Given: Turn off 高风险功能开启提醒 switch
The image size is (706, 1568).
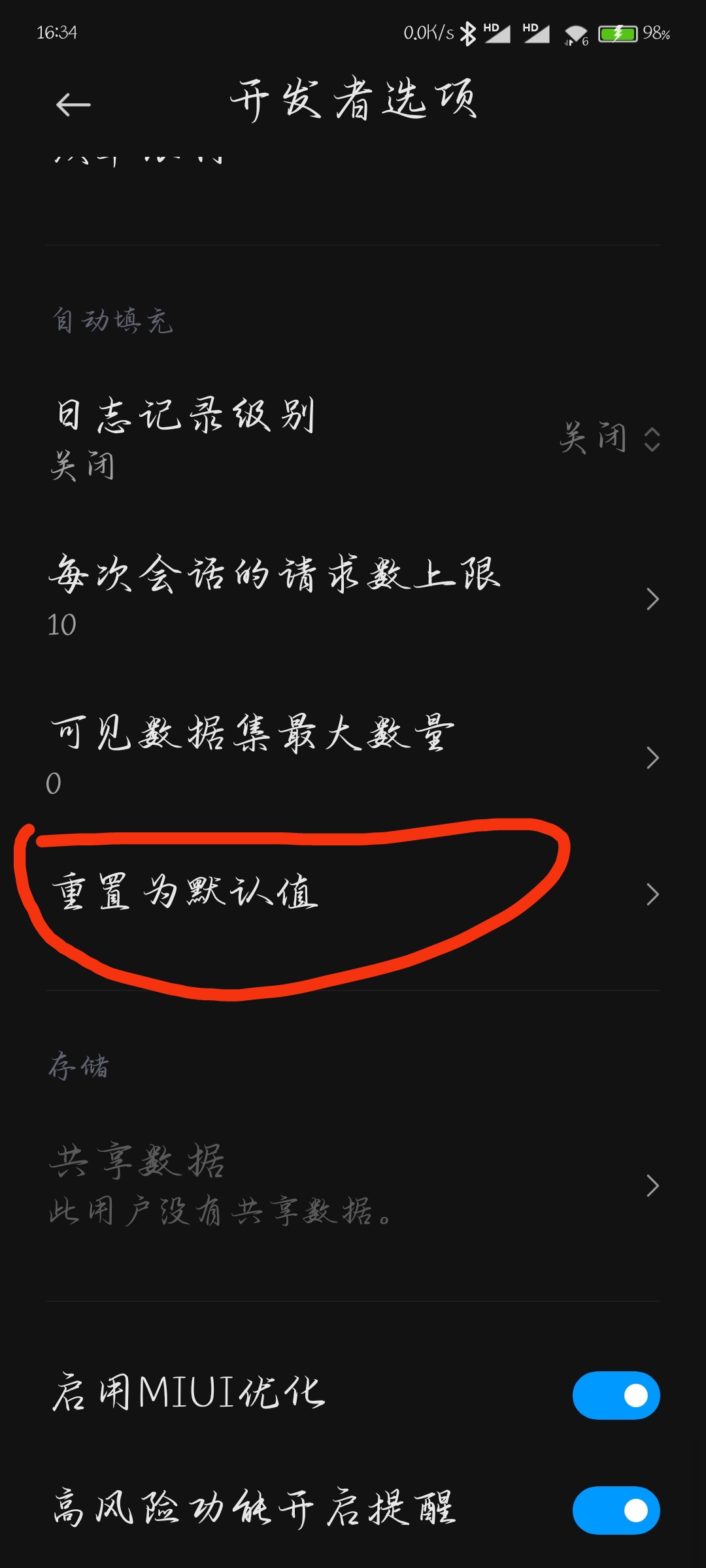Looking at the screenshot, I should point(616,1510).
